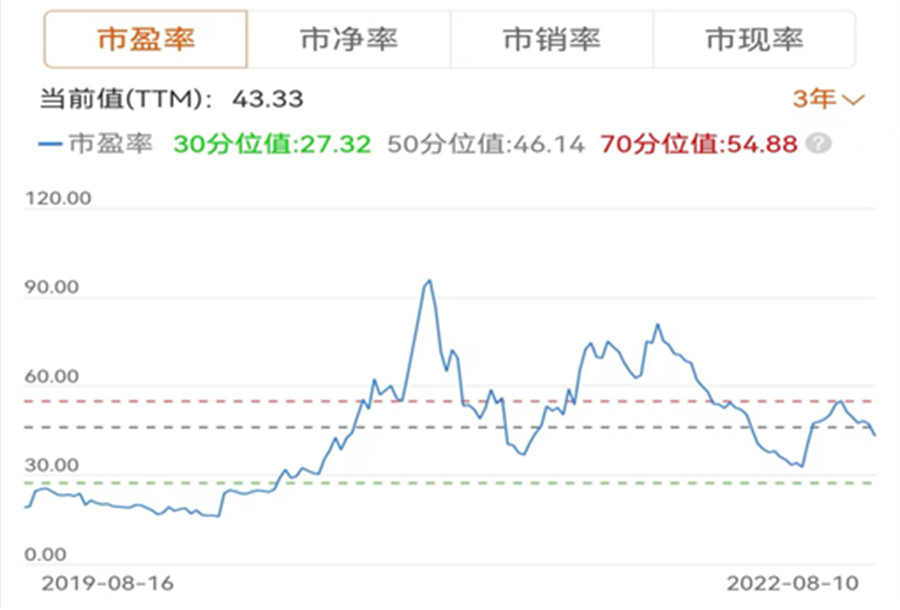Switch to the 市净率 tab
Viewport: 900px width, 610px height.
349,40
